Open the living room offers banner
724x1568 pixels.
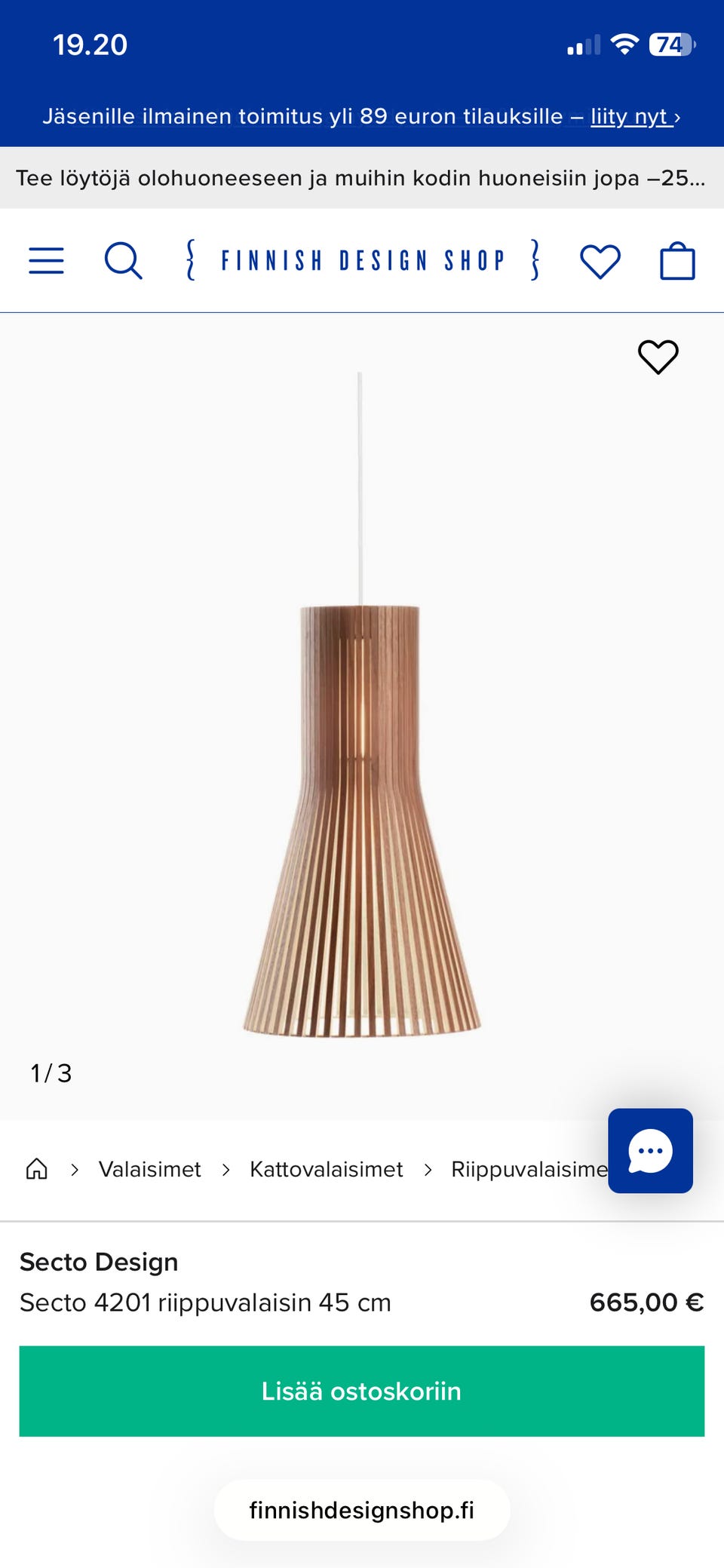pyautogui.click(x=360, y=178)
